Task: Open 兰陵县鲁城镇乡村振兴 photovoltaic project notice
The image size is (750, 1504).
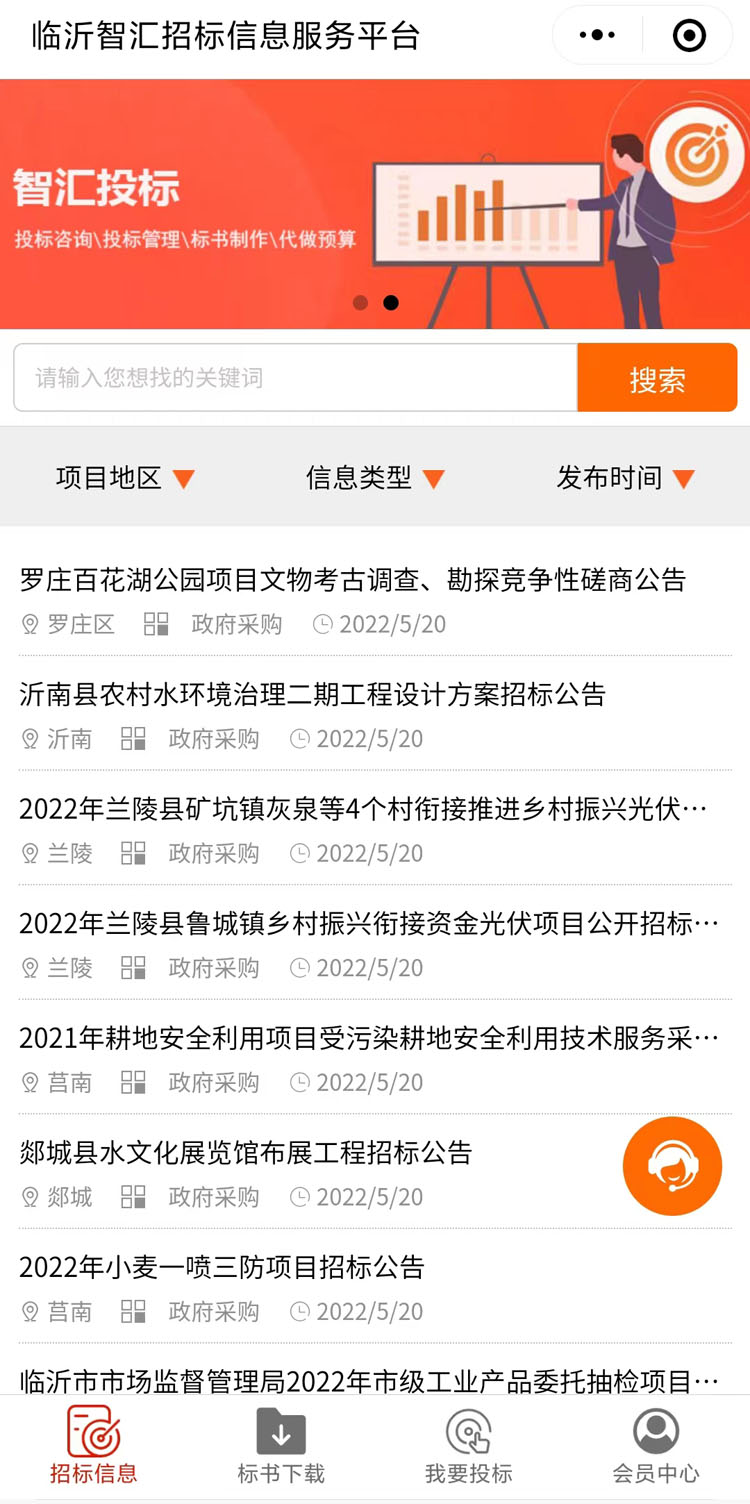Action: [x=375, y=943]
